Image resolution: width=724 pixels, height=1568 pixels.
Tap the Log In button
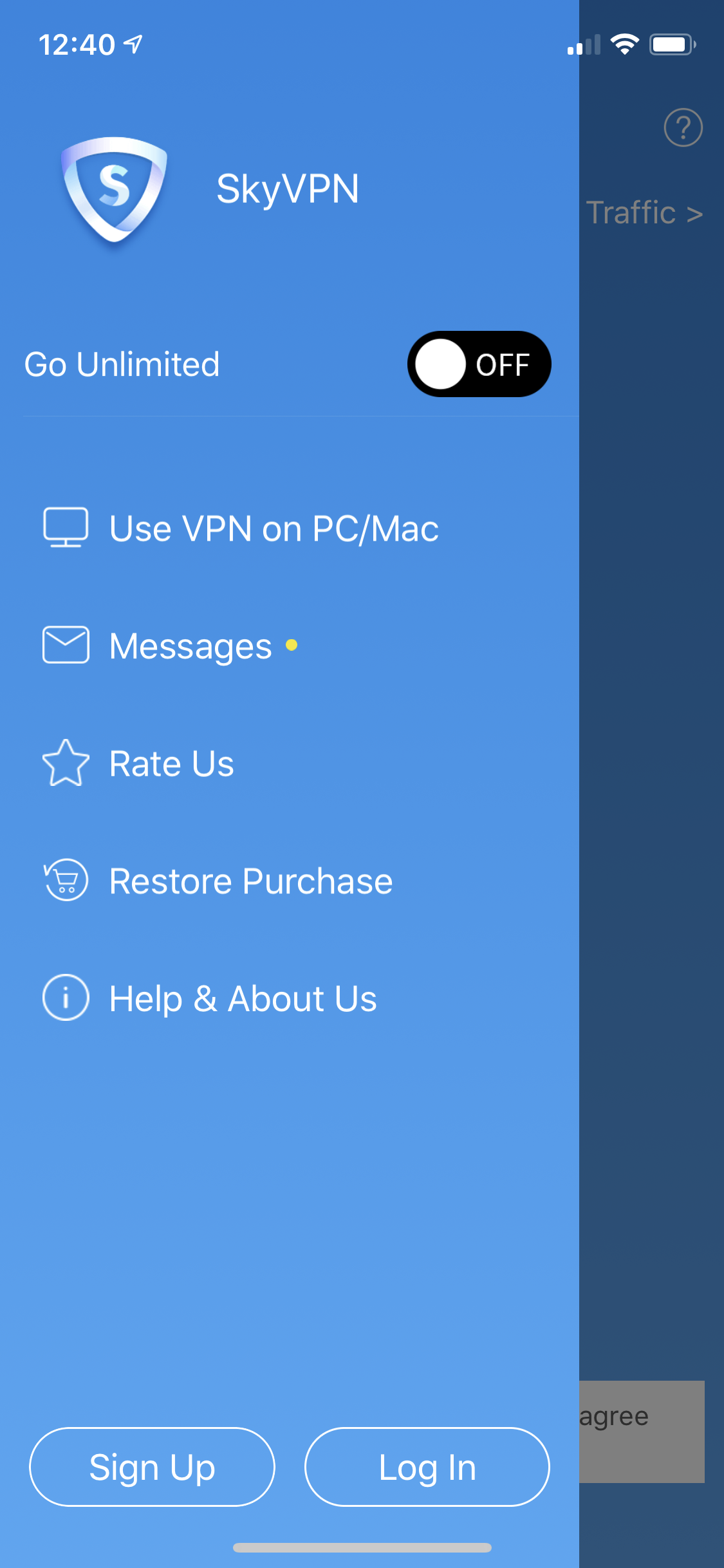tap(427, 1467)
